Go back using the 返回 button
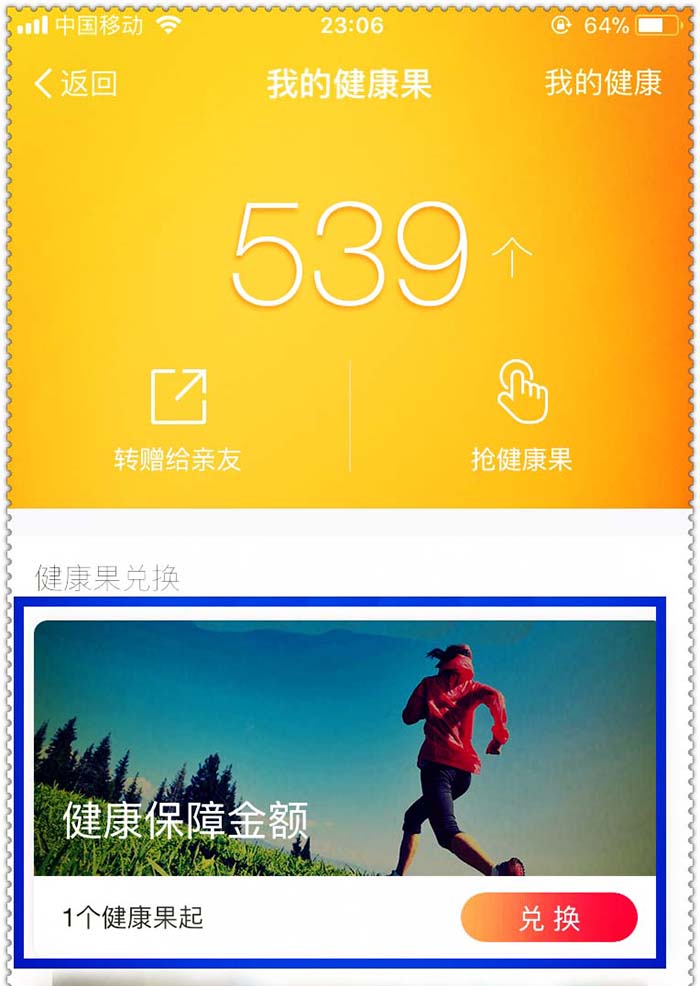Screen dimensions: 700x986 pyautogui.click(x=76, y=83)
